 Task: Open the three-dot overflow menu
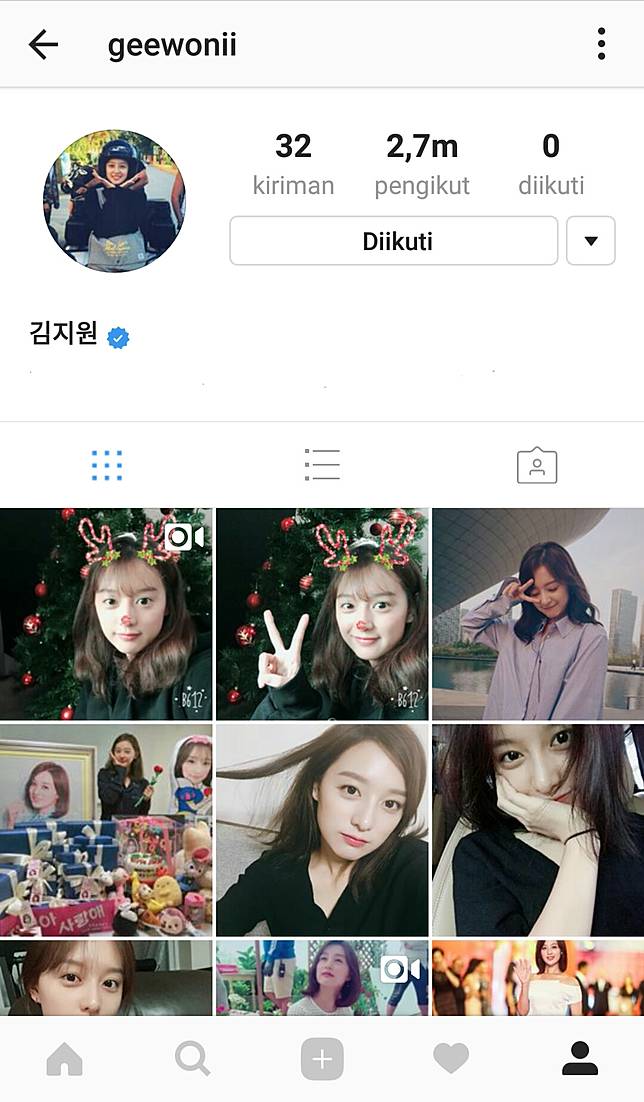[x=601, y=44]
